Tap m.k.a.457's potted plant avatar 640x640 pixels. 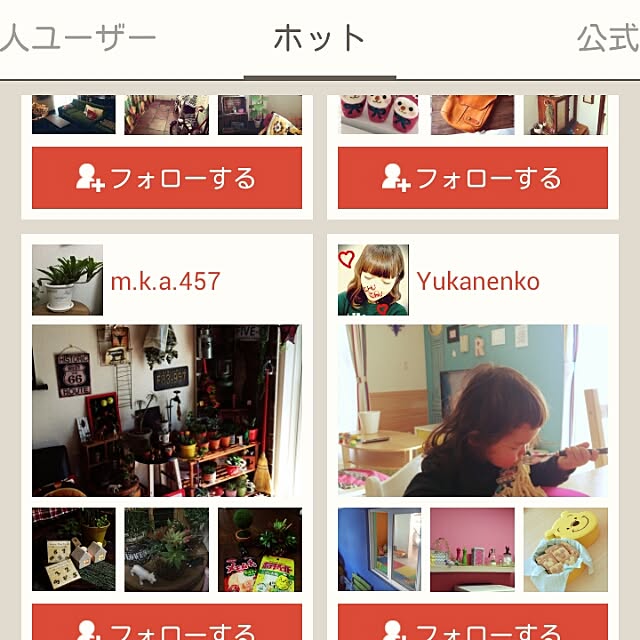(x=67, y=280)
